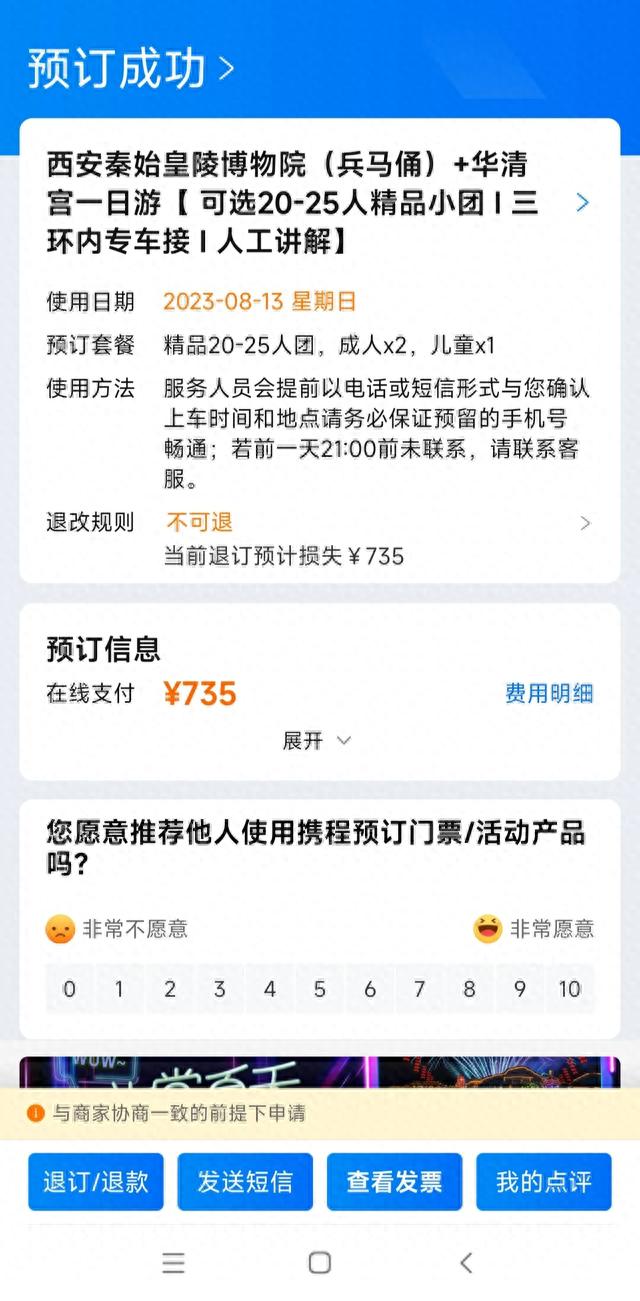This screenshot has height=1301, width=640.
Task: Expand booking info with 展开
Action: (x=317, y=740)
